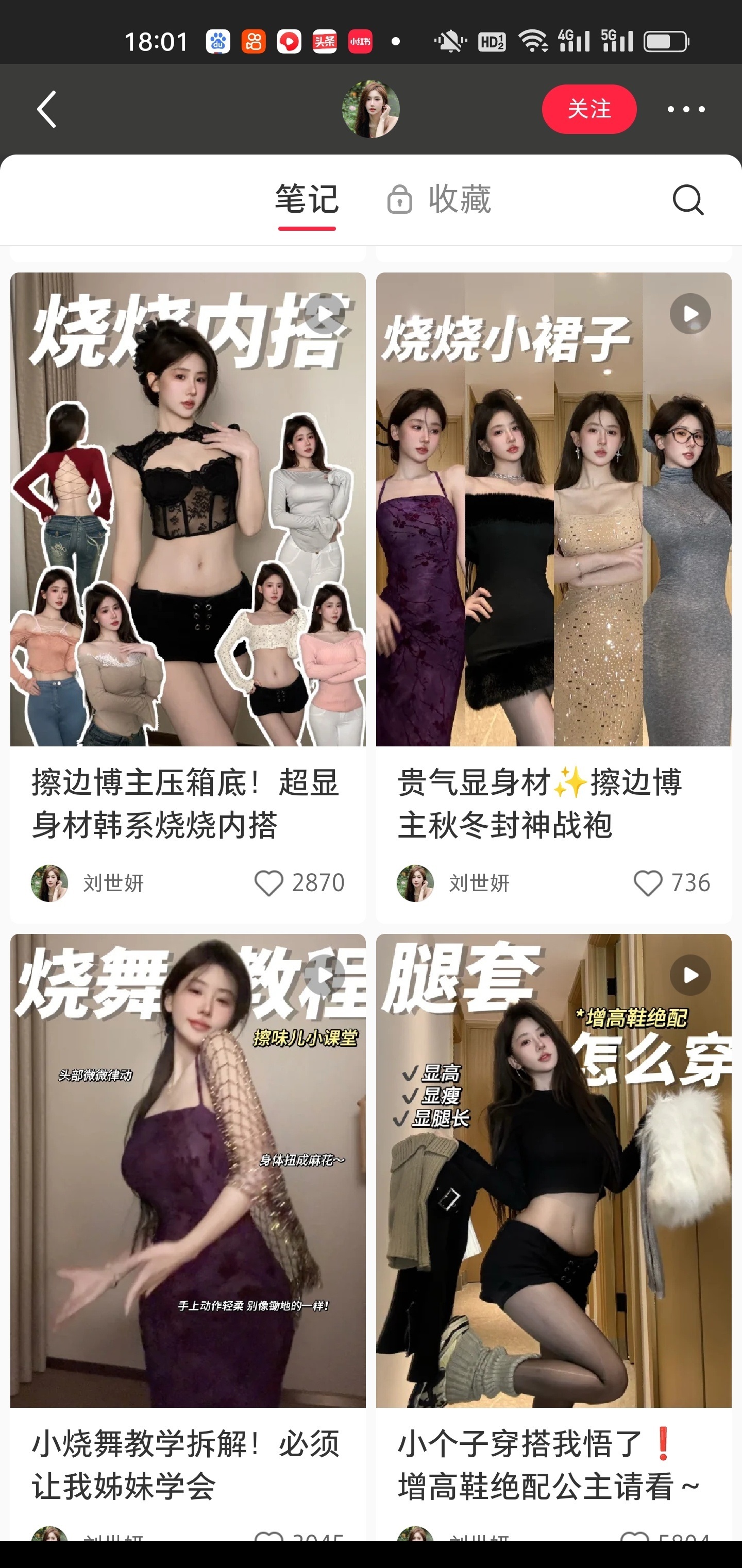Switch to the 笔记 tab
This screenshot has height=1568, width=742.
(x=307, y=200)
